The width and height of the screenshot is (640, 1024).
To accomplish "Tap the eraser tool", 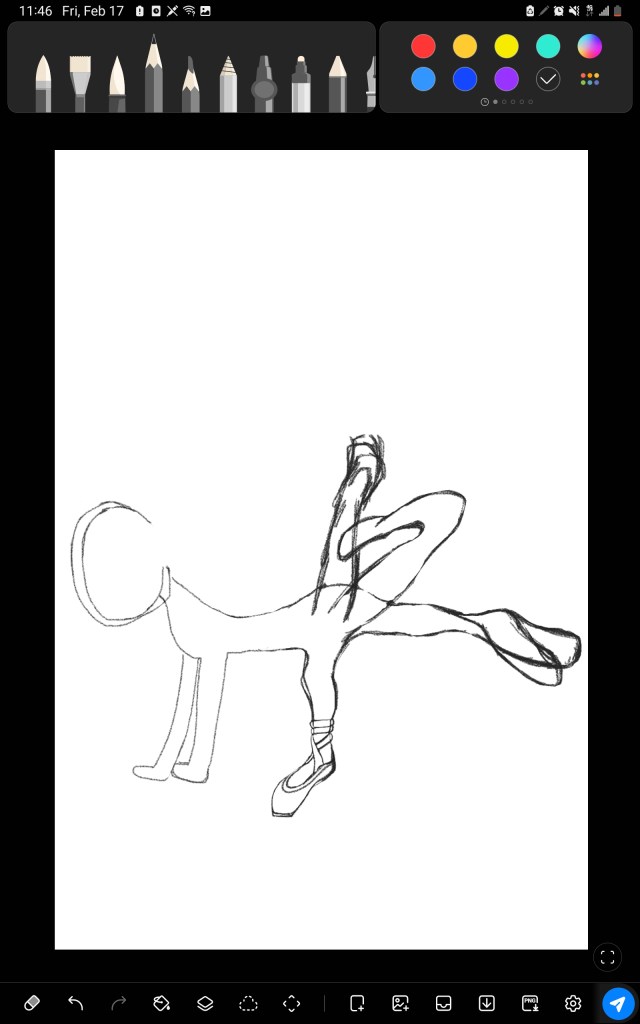I will [31, 1002].
